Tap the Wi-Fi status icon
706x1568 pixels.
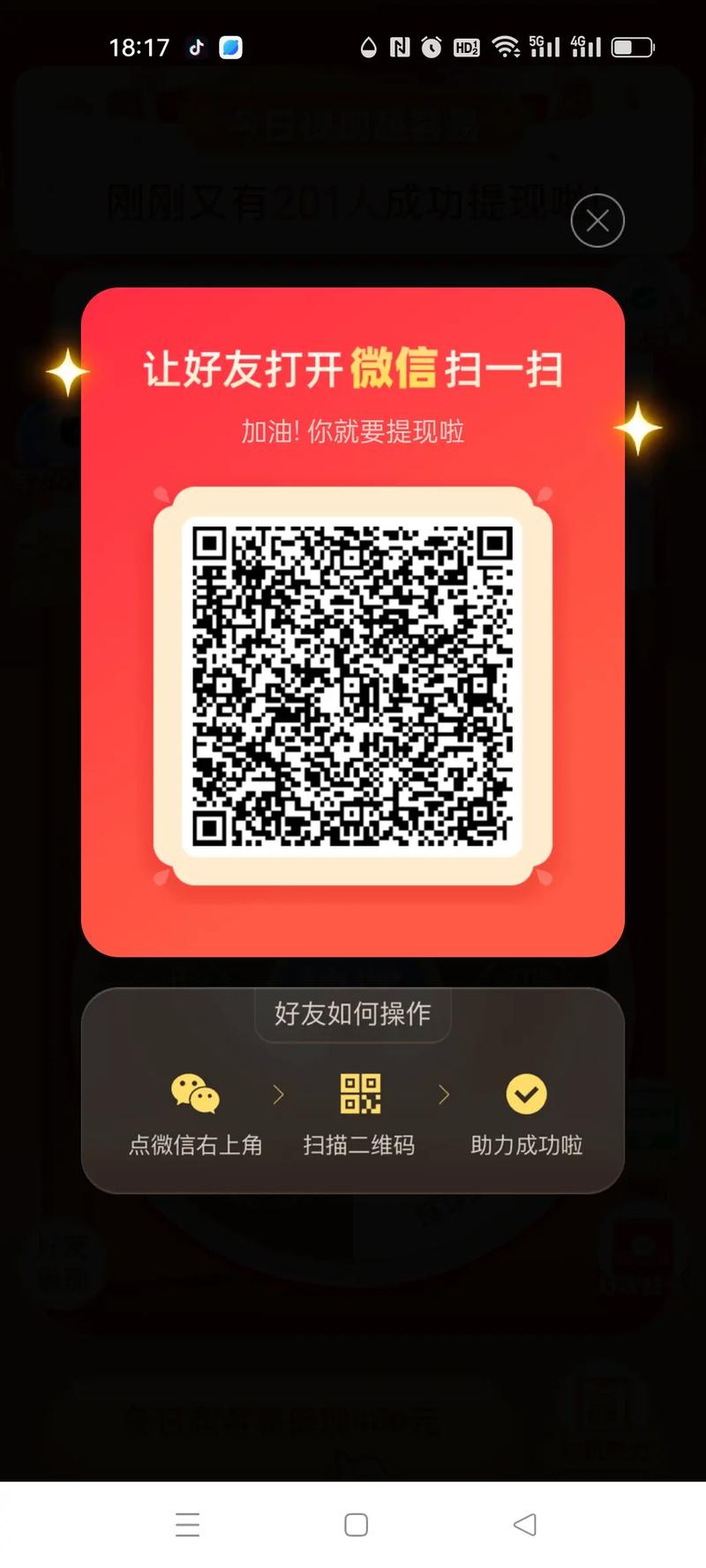(x=506, y=47)
